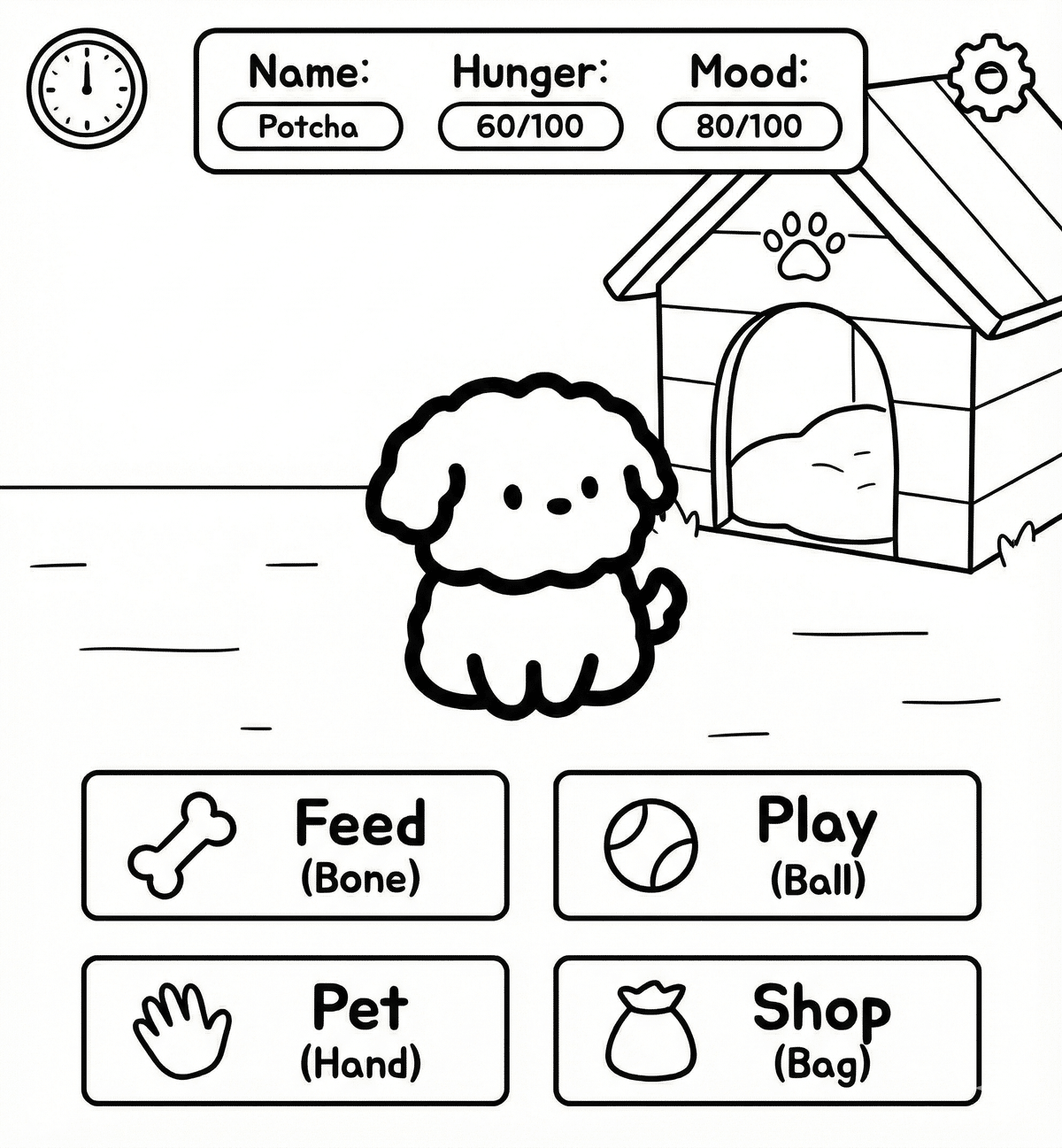Feed Potcha a bone
This screenshot has width=1062, height=1148.
pos(295,845)
